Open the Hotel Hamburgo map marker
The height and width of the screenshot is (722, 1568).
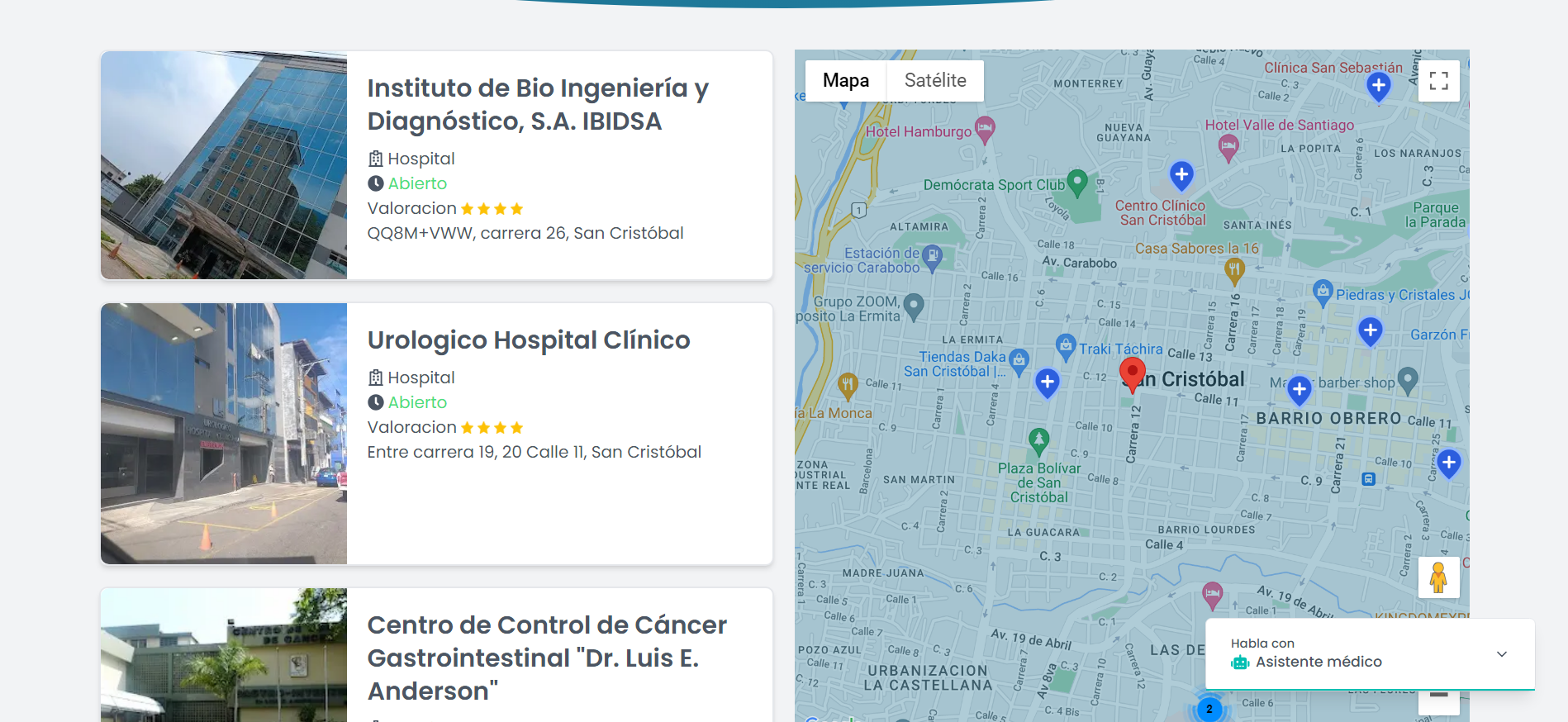pyautogui.click(x=984, y=129)
